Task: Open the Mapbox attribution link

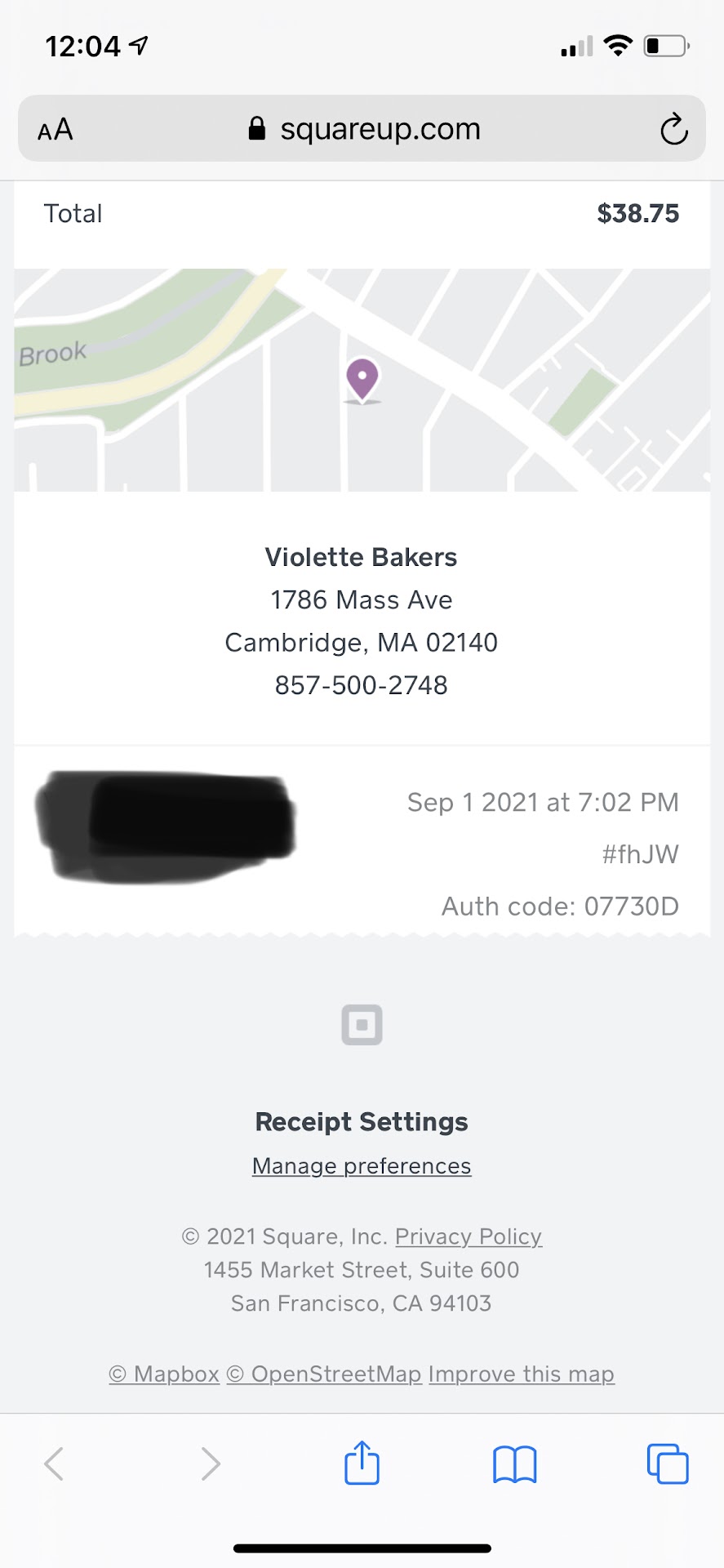Action: click(164, 1374)
